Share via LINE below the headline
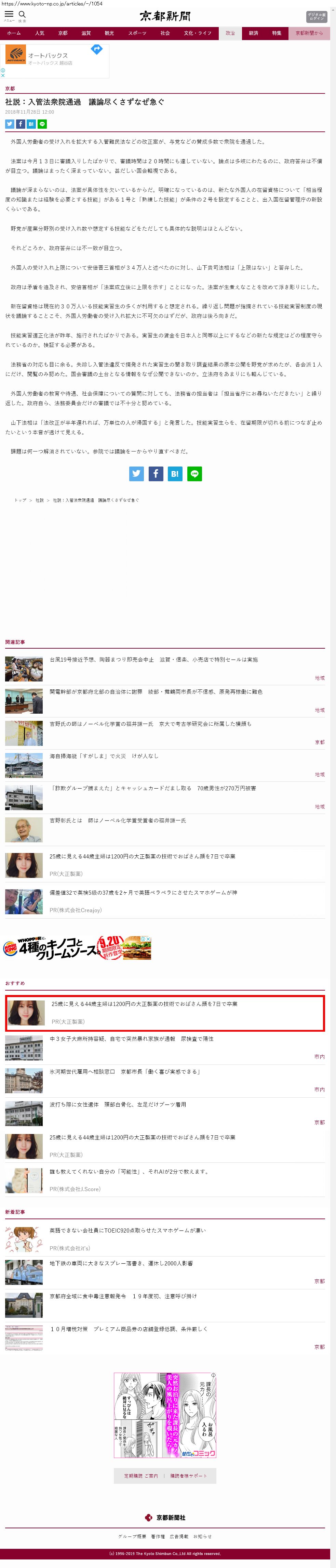The width and height of the screenshot is (336, 1568). [x=42, y=124]
